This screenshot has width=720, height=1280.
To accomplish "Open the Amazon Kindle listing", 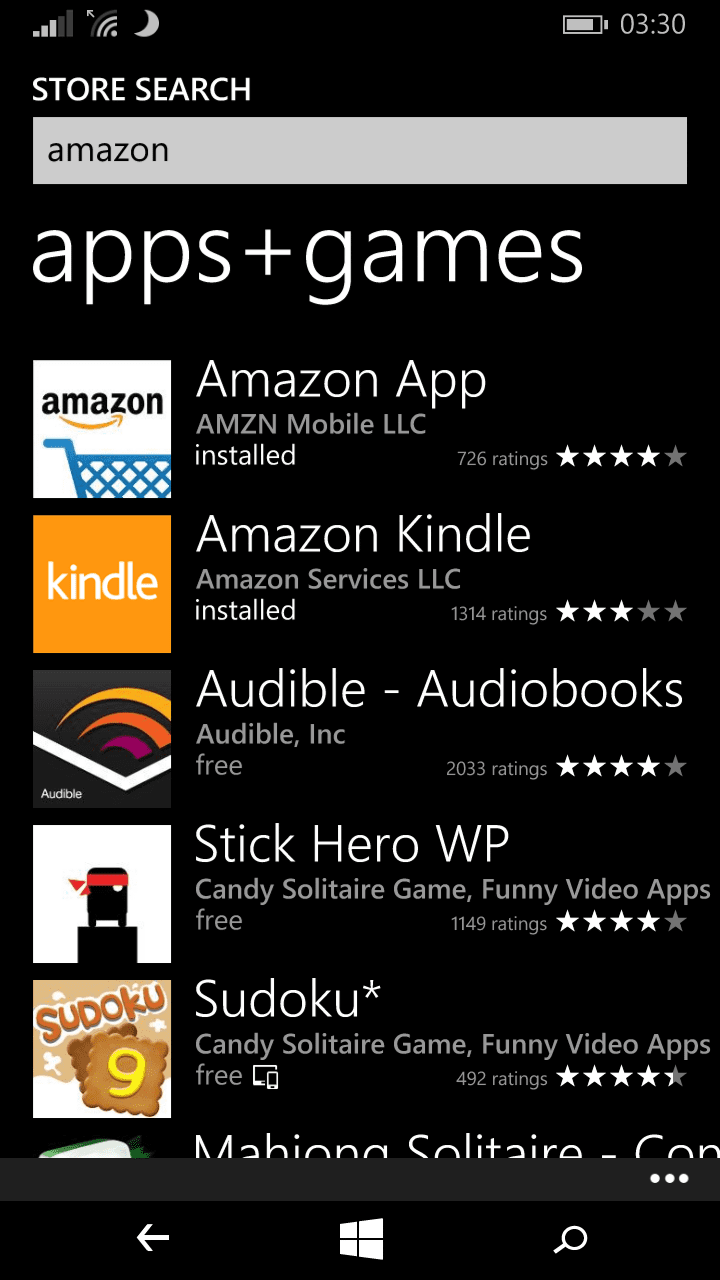I will (360, 584).
